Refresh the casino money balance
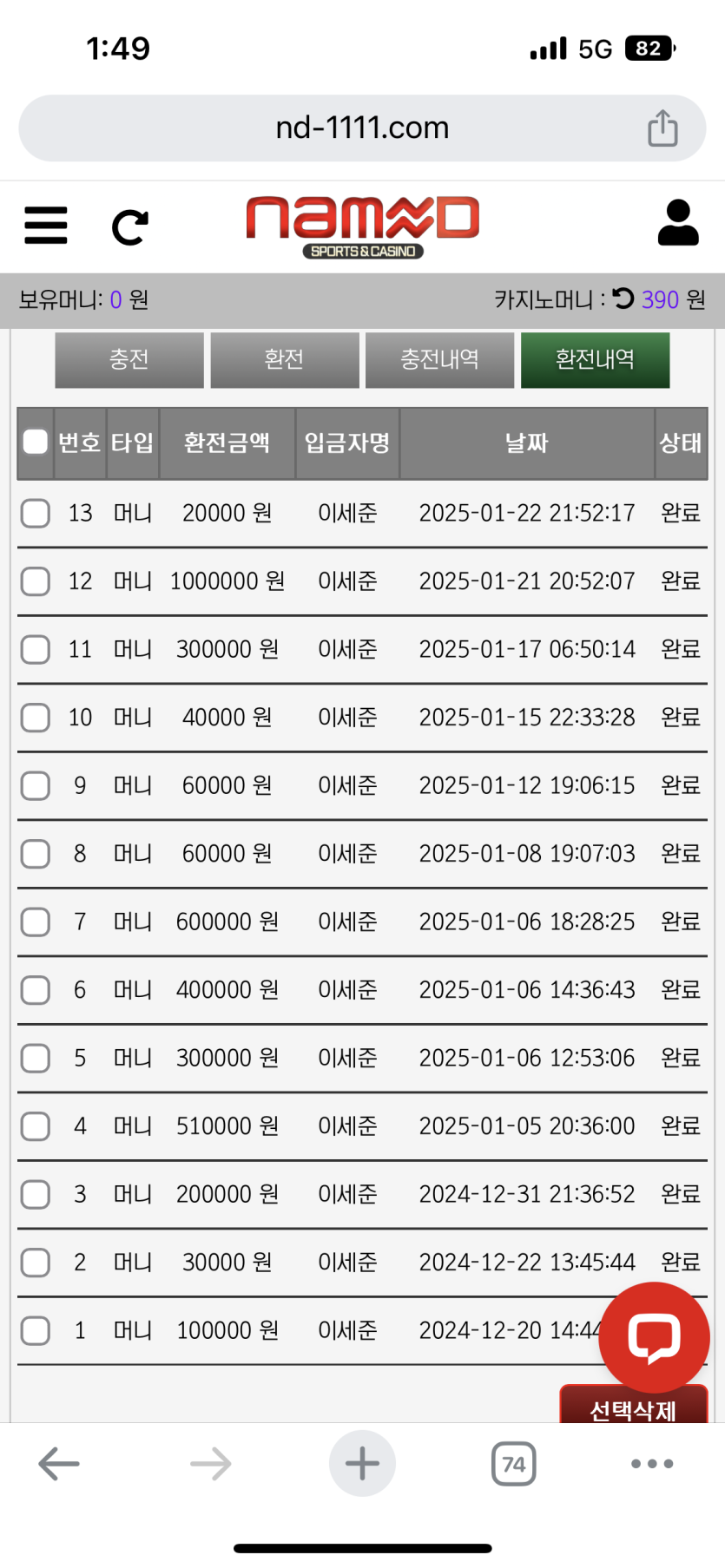 click(x=623, y=299)
